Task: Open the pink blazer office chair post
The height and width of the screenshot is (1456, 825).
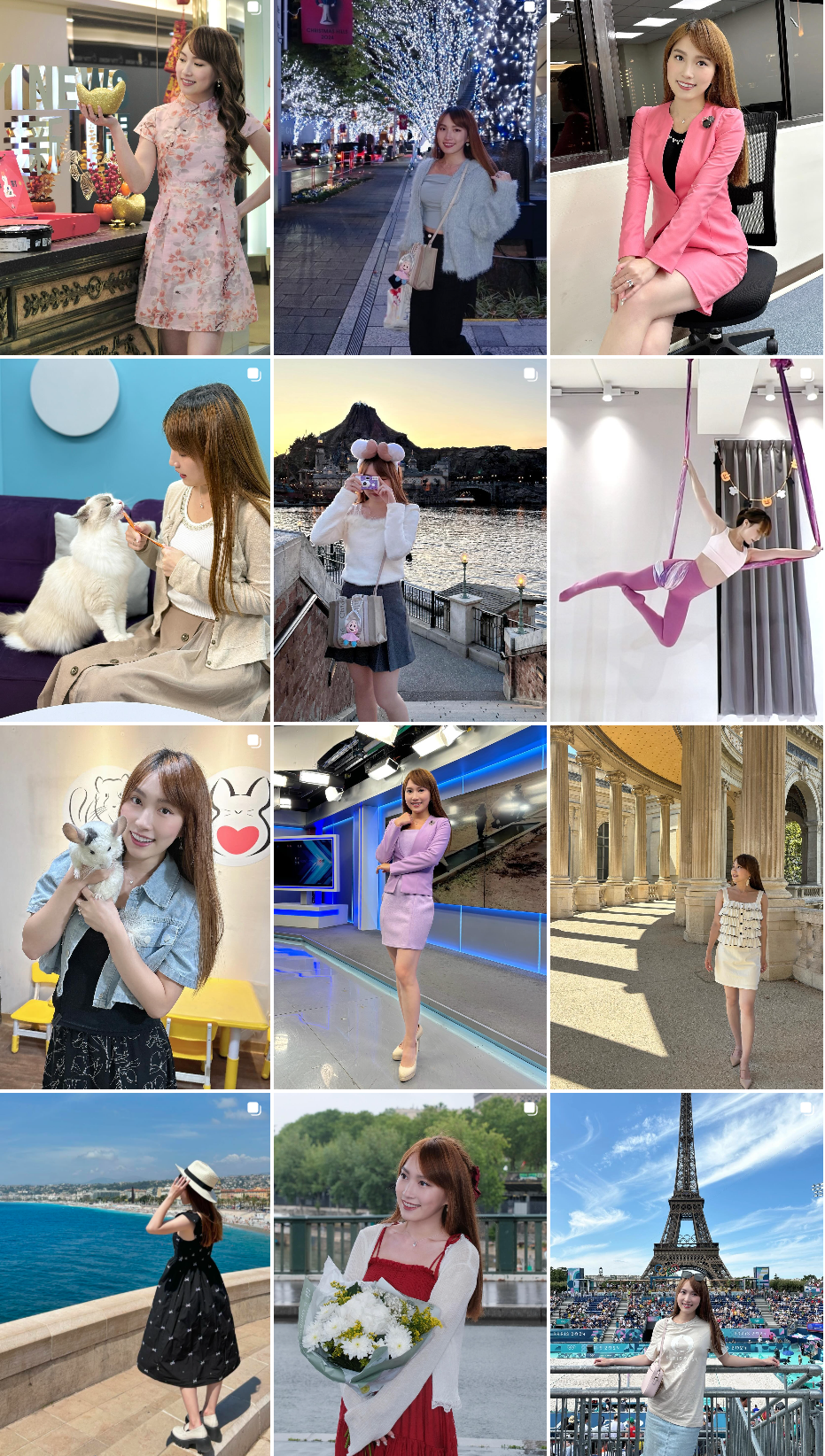Action: [686, 177]
